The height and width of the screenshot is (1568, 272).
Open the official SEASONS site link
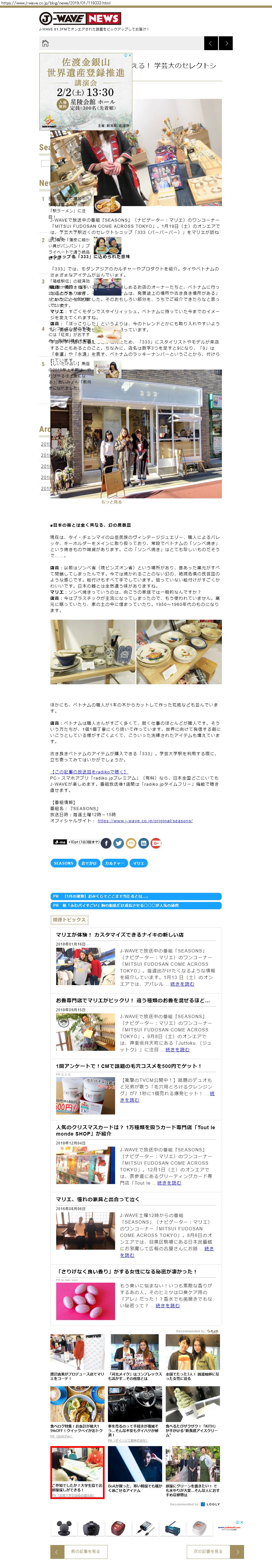point(145,821)
